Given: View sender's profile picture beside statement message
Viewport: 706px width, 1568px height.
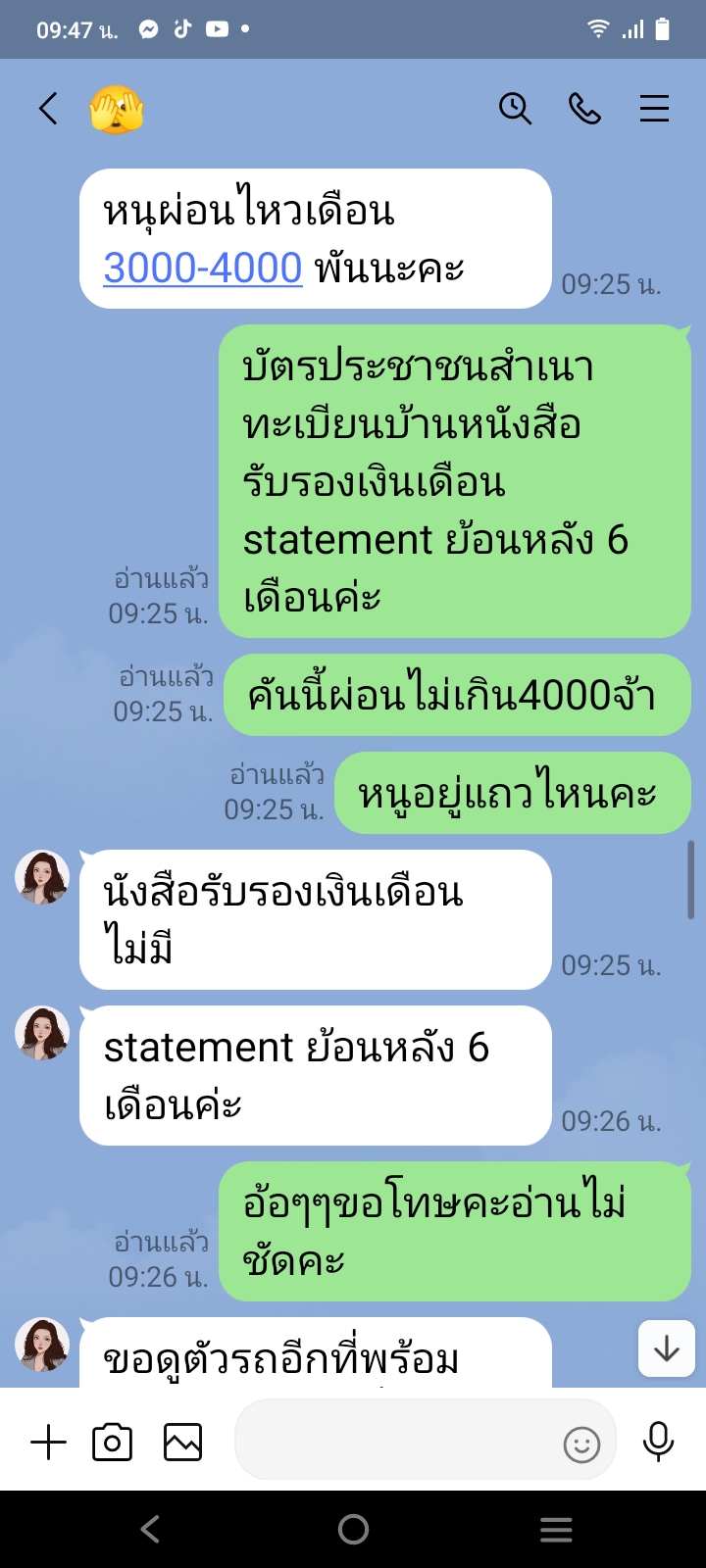Looking at the screenshot, I should coord(42,1032).
